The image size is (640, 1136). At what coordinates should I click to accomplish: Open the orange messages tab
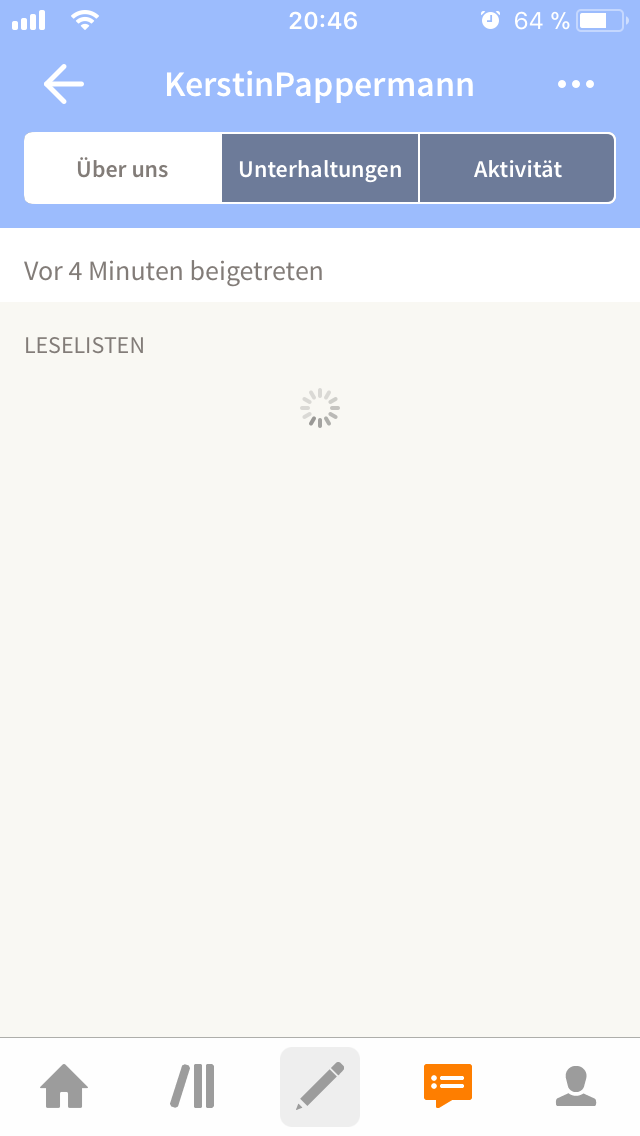[447, 1085]
